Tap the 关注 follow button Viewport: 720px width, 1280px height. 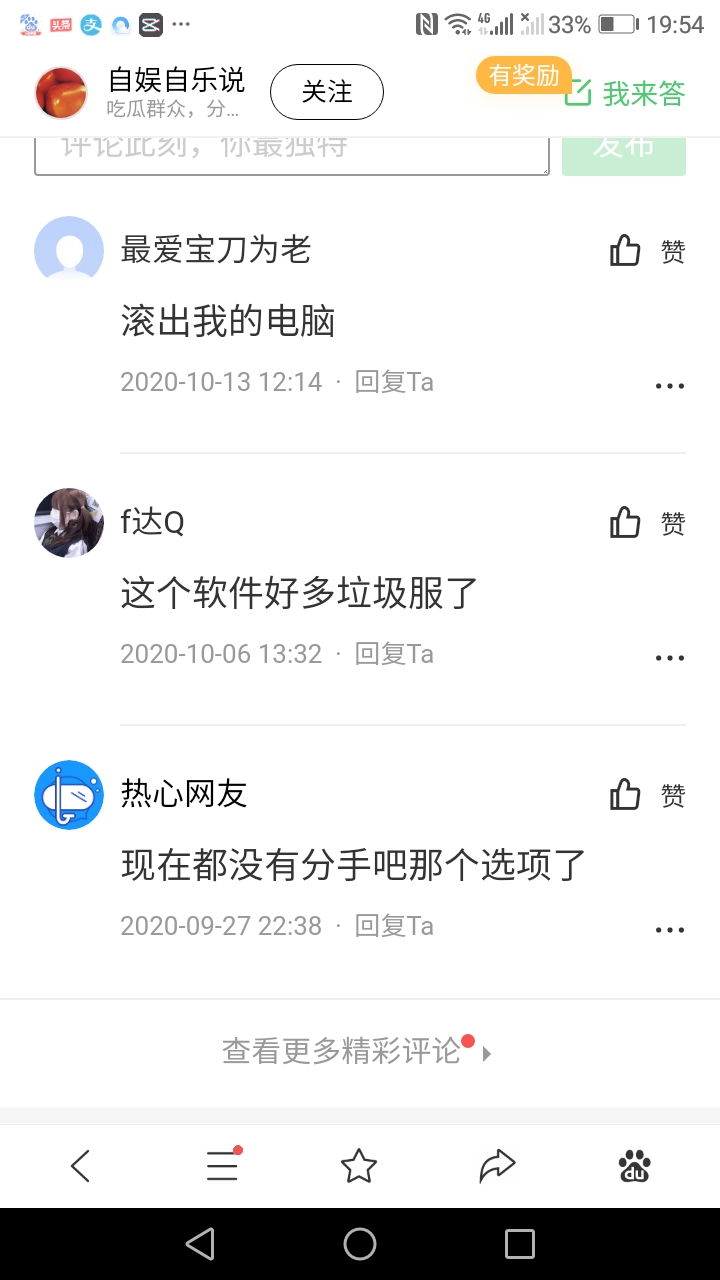point(326,91)
